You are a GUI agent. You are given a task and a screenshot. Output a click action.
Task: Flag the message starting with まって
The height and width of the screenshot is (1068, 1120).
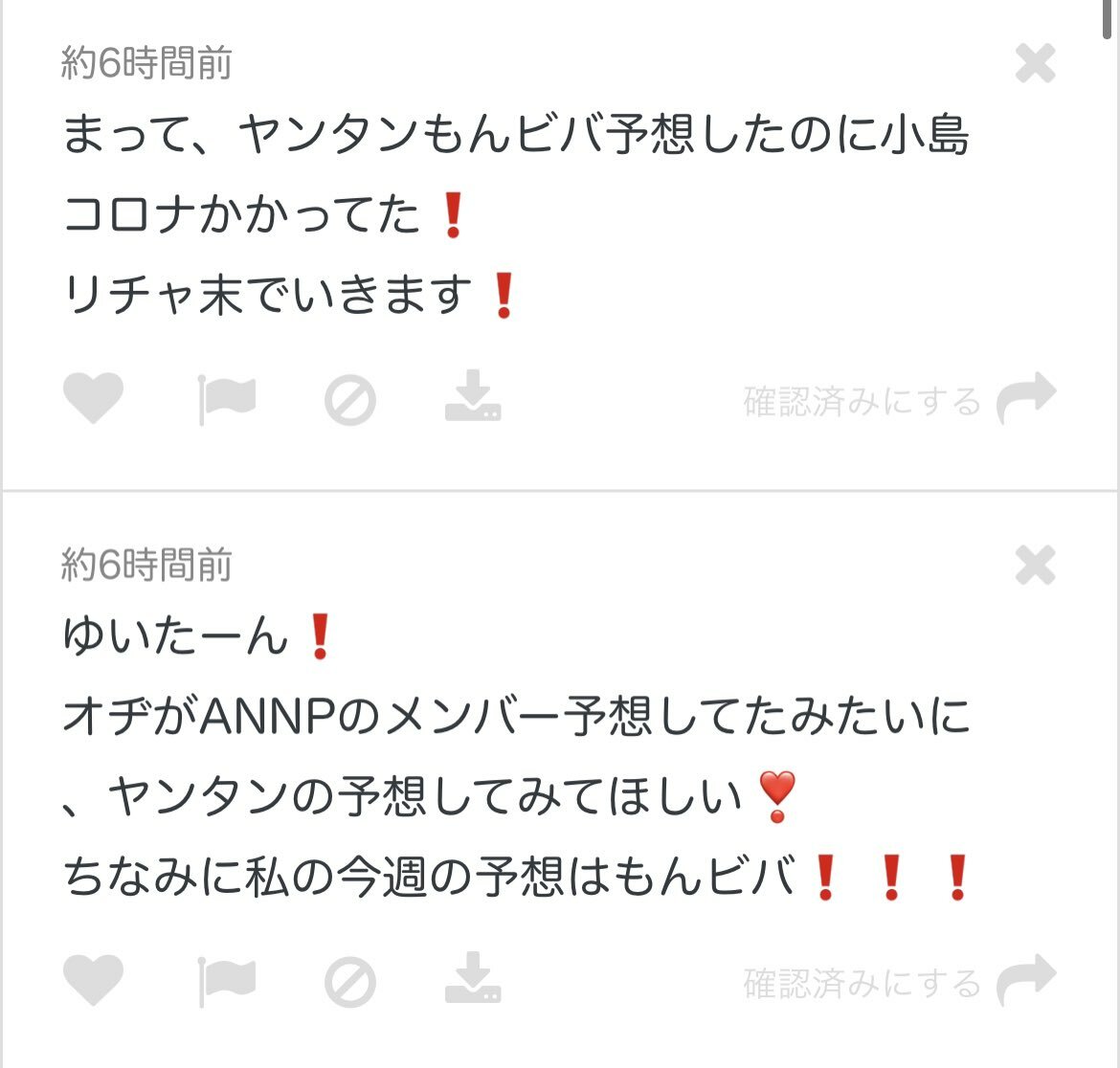click(x=227, y=398)
